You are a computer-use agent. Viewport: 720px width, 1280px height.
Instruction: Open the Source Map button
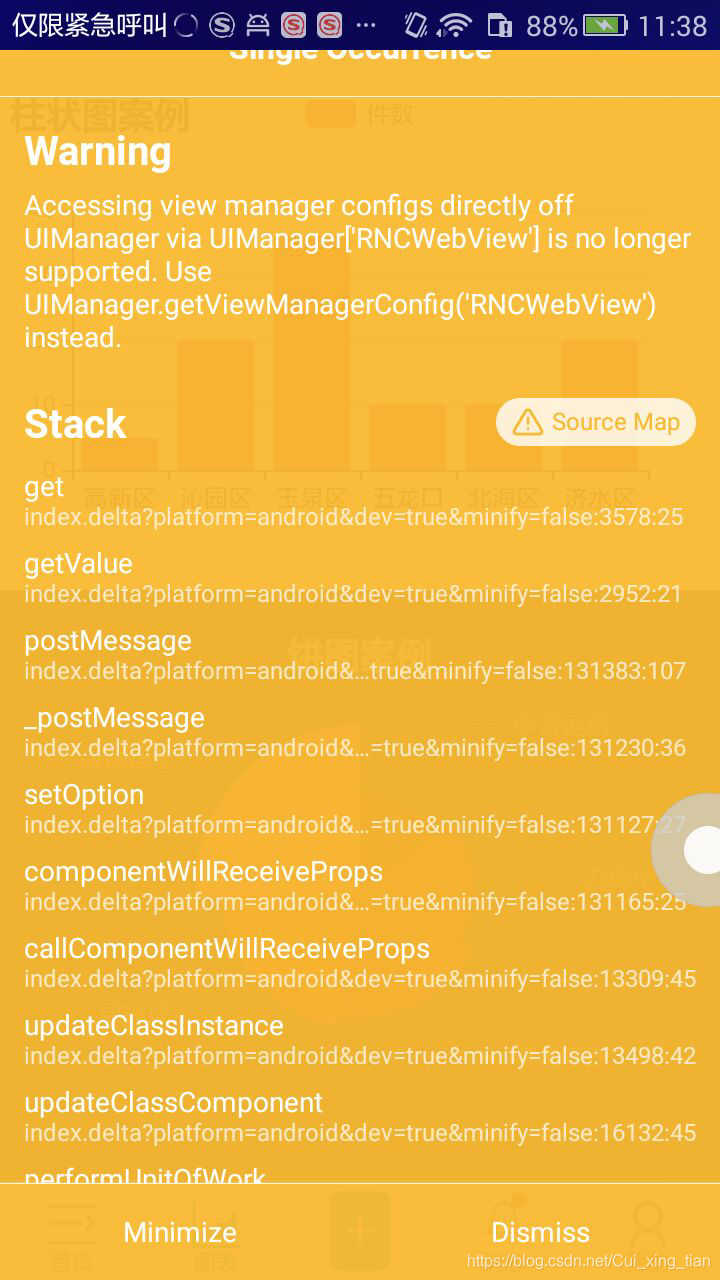pos(596,422)
